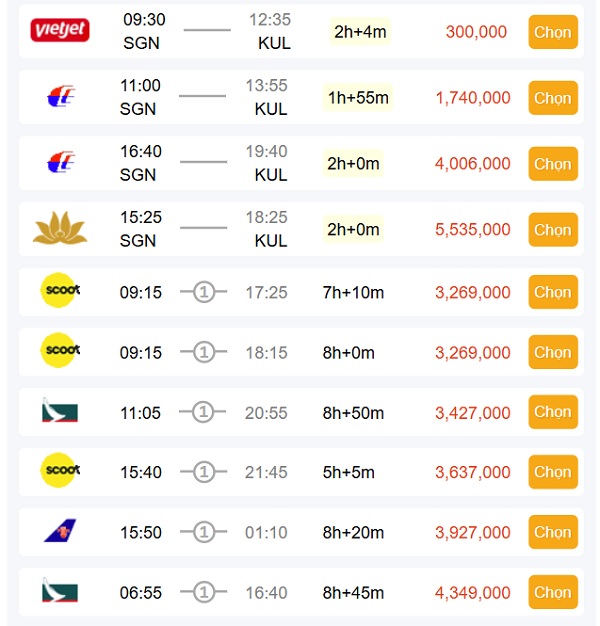Tap Chọn on the Scoot 15:40 flight
The height and width of the screenshot is (626, 600).
point(552,472)
